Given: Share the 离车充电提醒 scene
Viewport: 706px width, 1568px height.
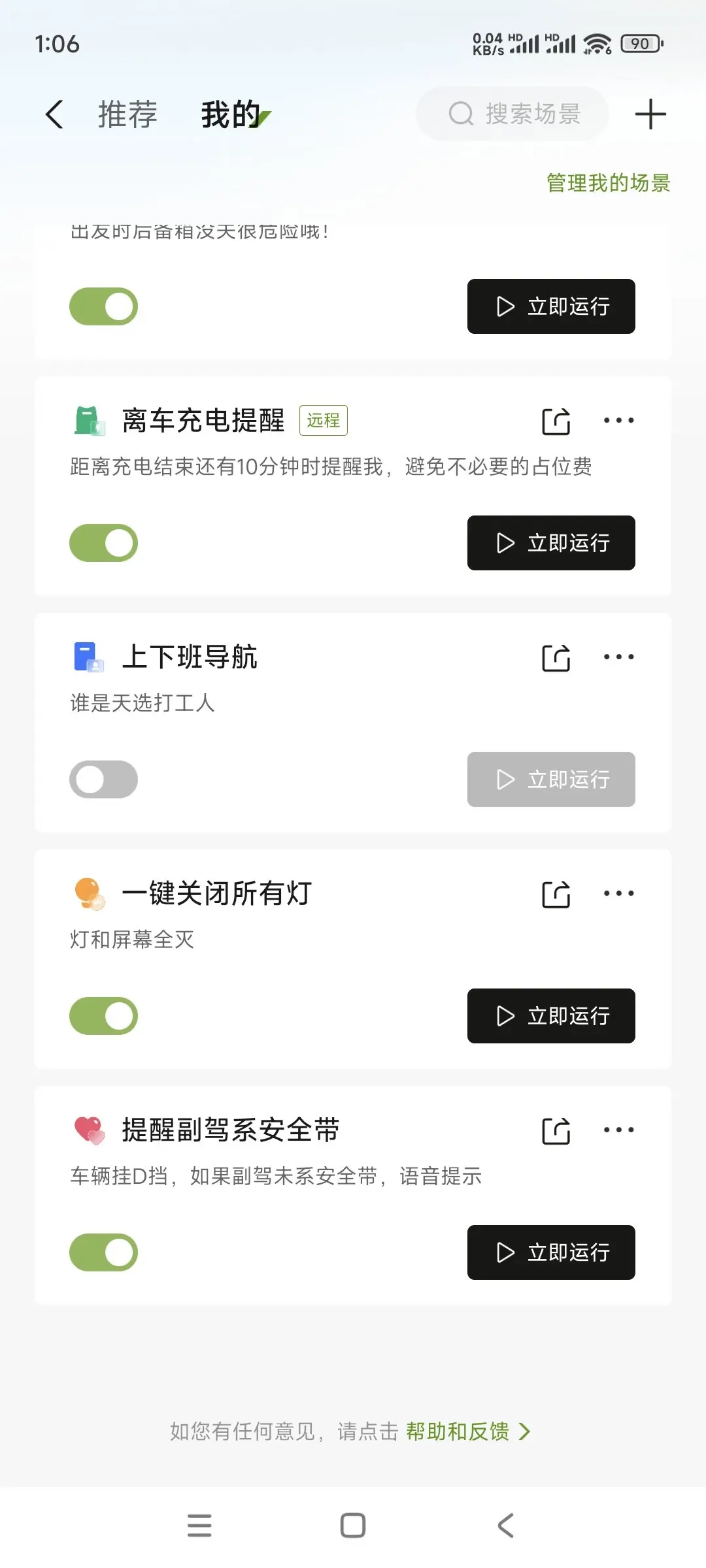Looking at the screenshot, I should [x=556, y=421].
